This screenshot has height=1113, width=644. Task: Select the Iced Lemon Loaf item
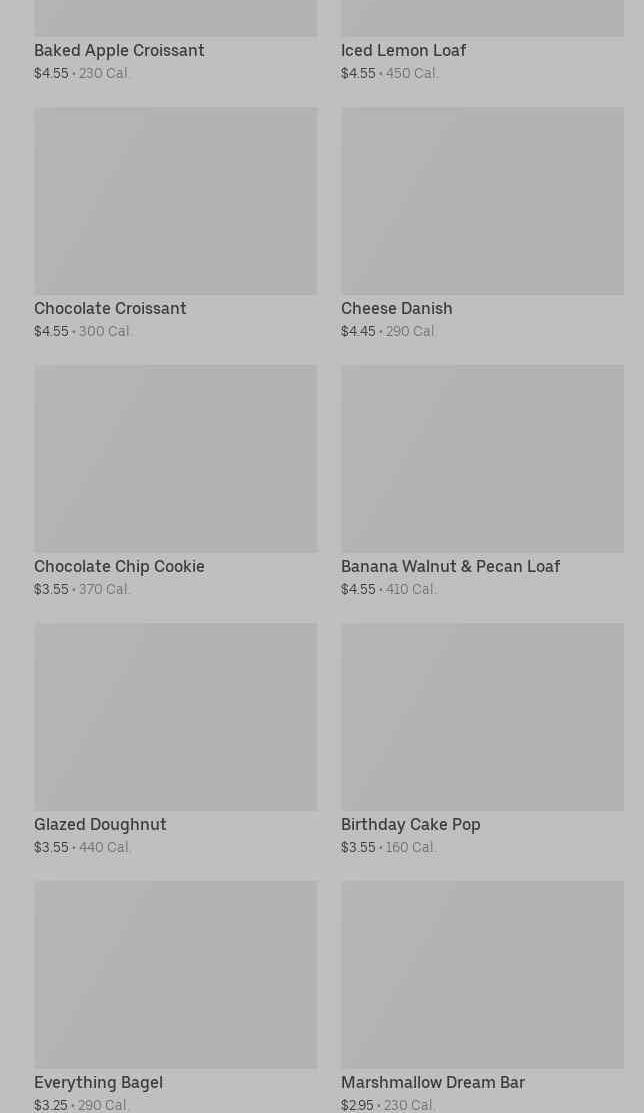click(482, 40)
